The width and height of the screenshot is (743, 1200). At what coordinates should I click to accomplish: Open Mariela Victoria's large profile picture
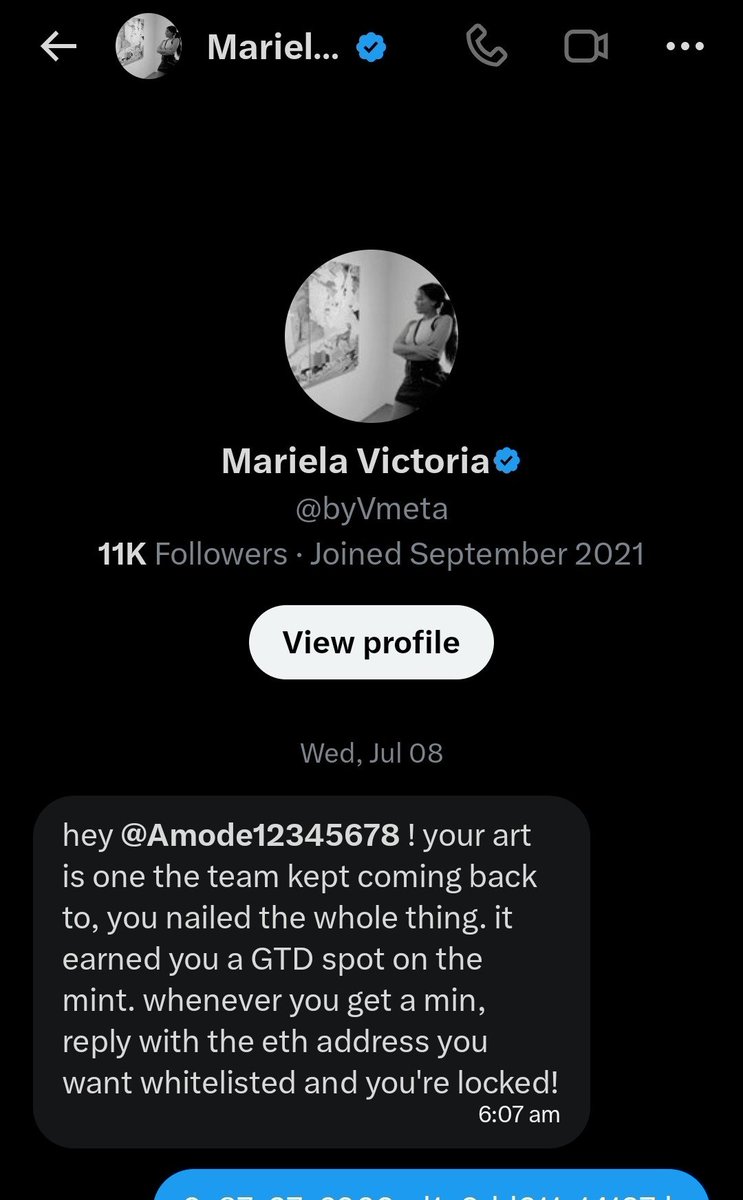(371, 334)
